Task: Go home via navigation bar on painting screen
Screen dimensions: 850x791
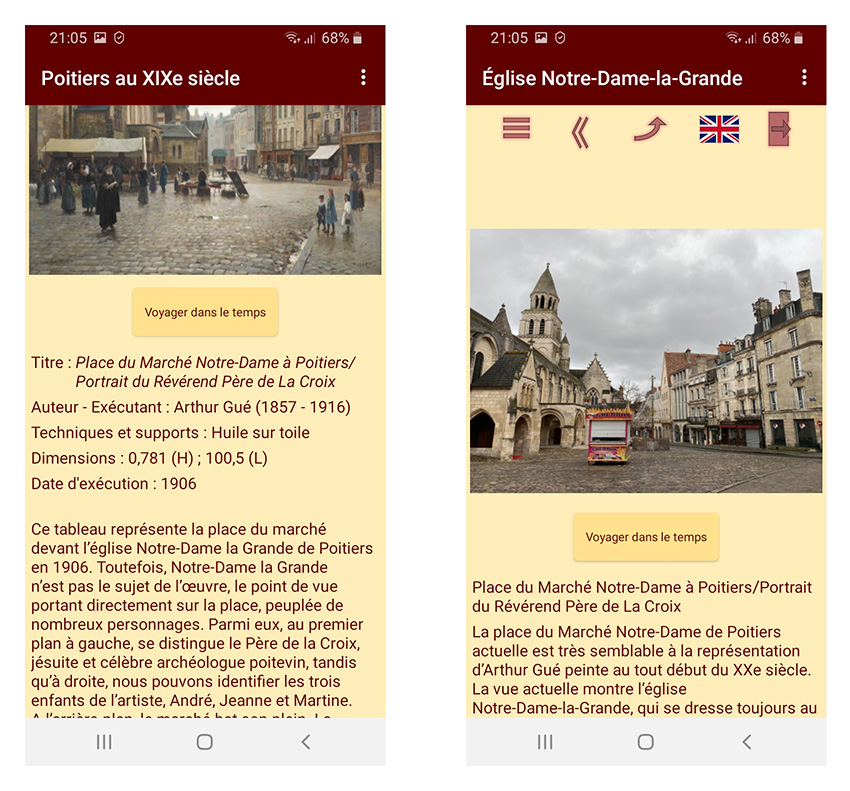Action: 205,742
